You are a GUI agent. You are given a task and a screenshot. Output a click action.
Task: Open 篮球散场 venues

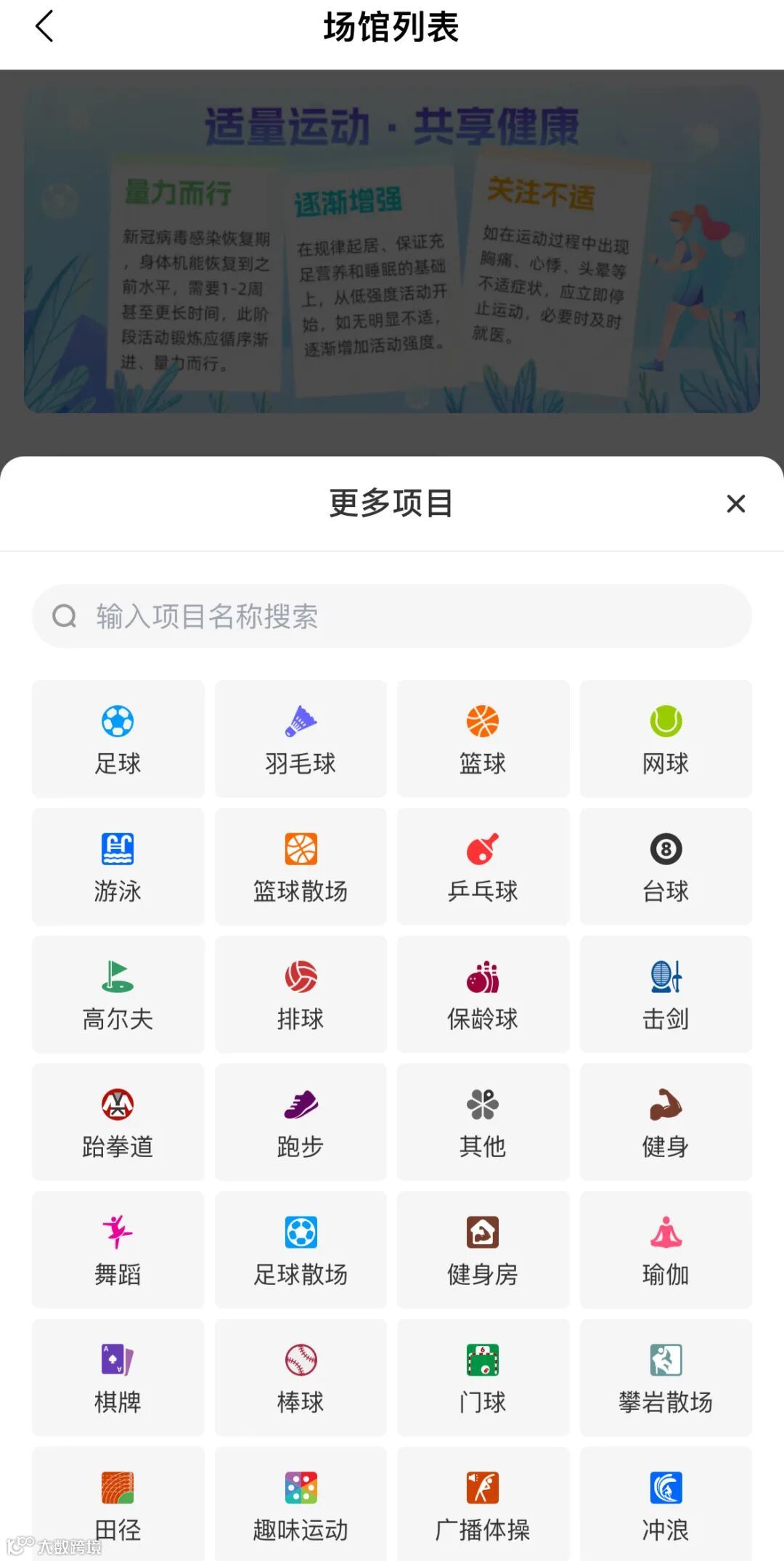301,867
